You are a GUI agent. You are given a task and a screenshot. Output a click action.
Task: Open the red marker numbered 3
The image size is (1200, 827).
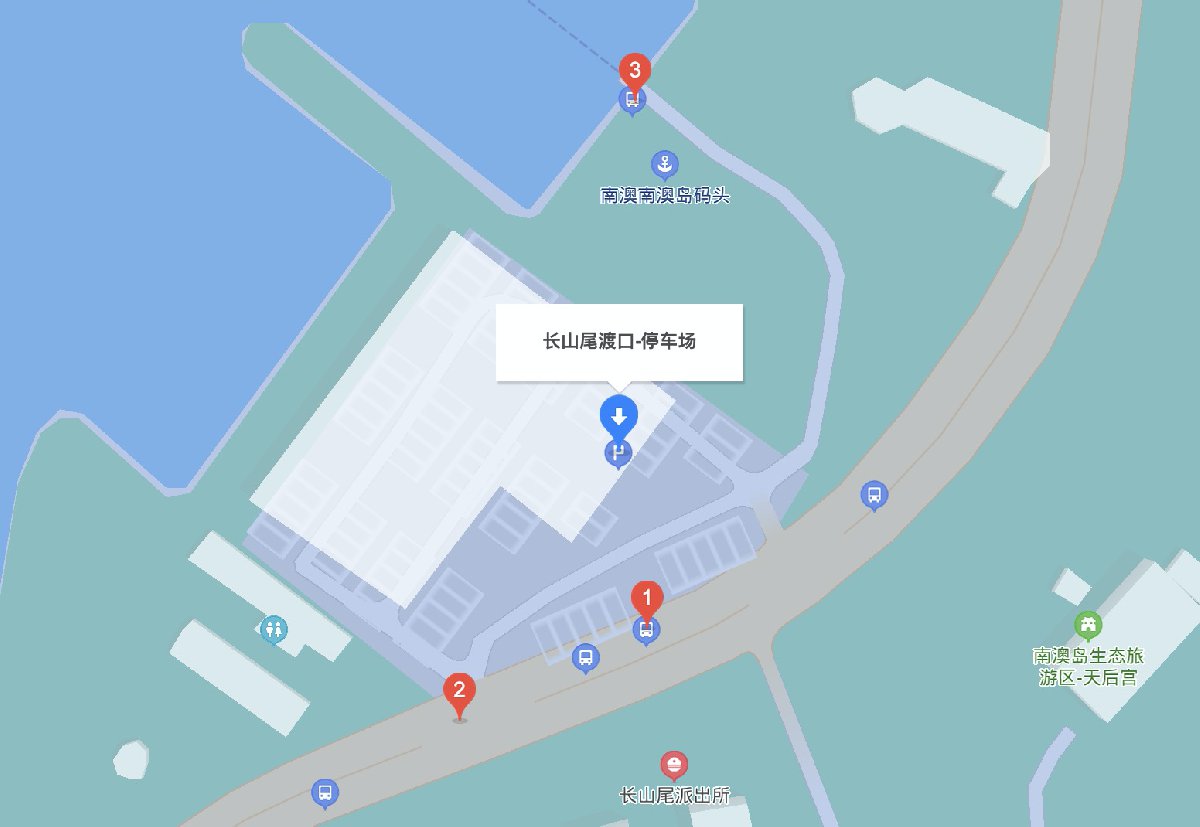coord(635,71)
